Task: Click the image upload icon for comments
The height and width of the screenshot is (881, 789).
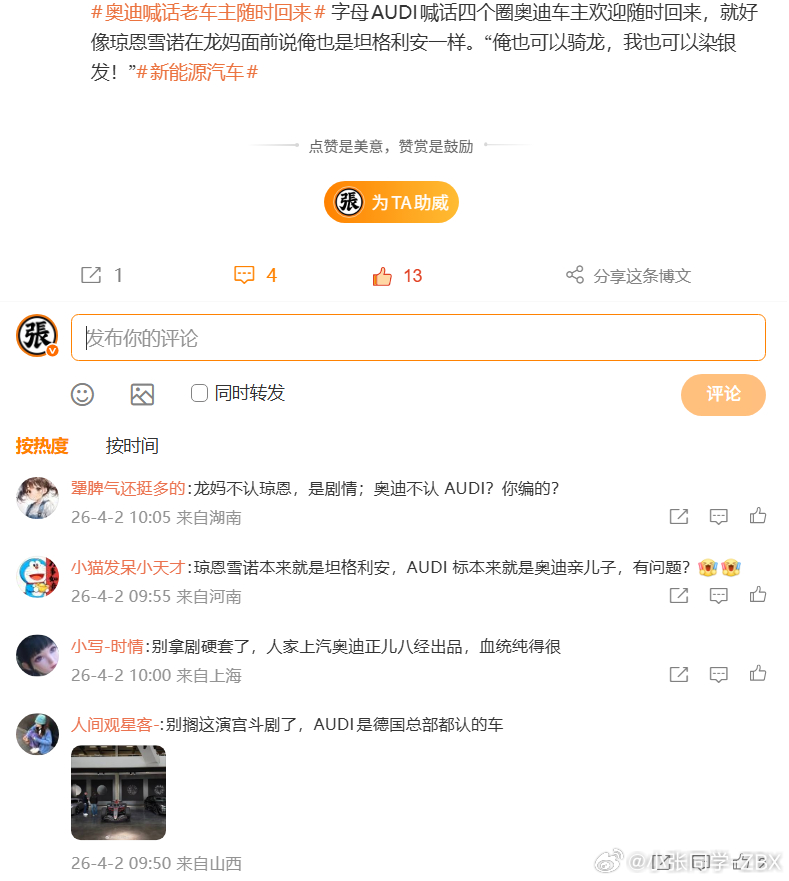Action: 142,394
